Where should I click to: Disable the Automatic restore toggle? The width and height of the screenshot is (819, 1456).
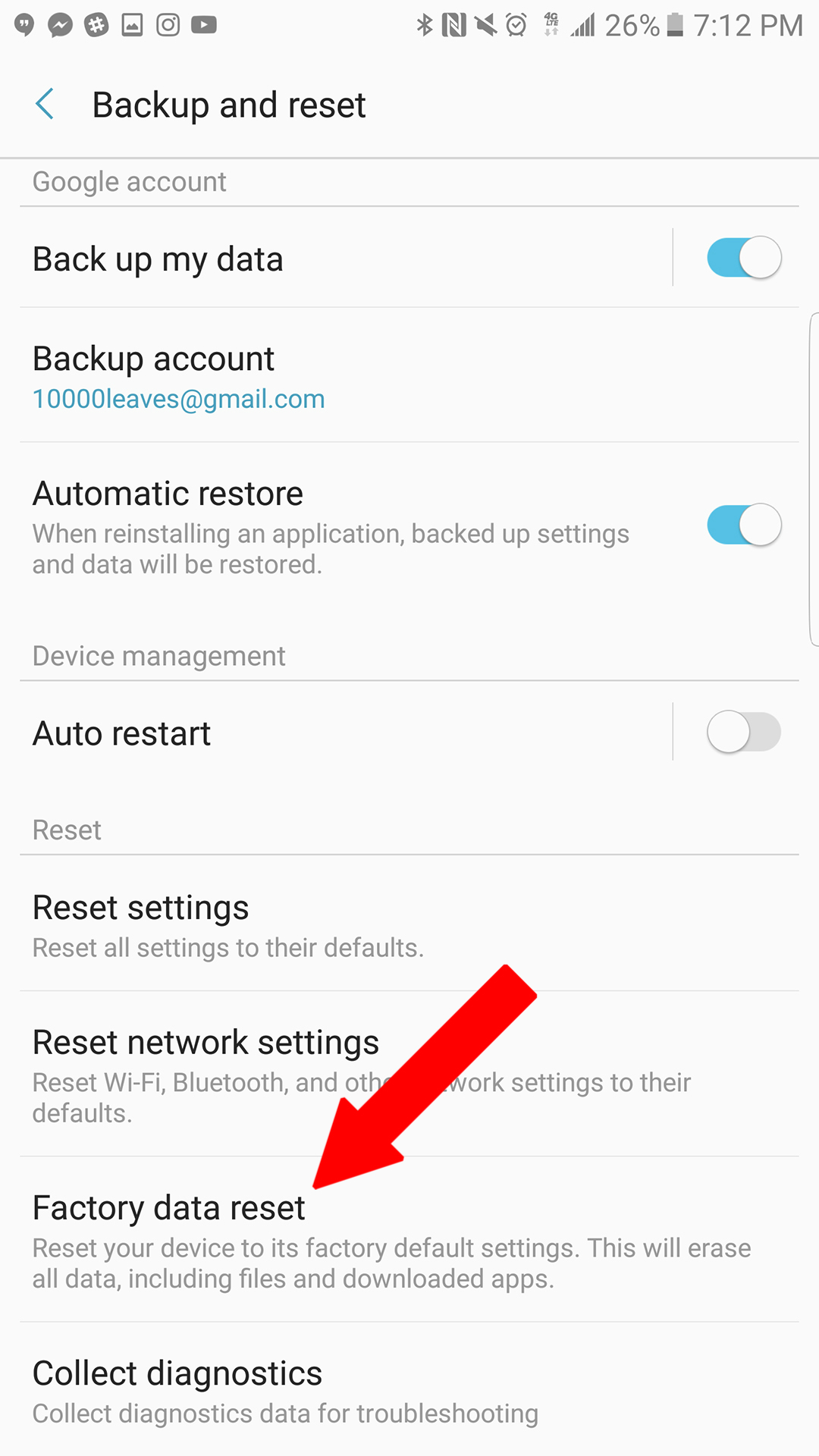744,525
